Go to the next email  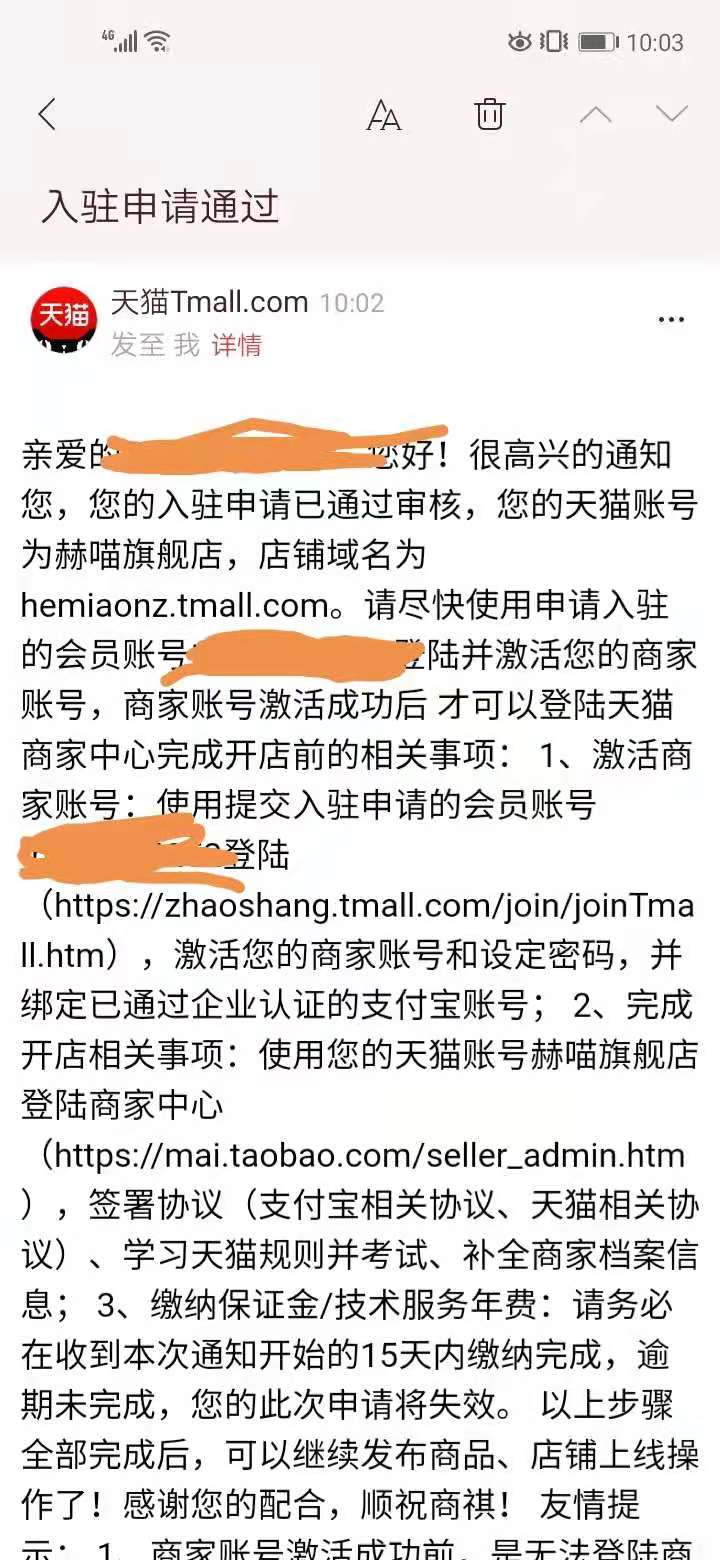(x=671, y=114)
